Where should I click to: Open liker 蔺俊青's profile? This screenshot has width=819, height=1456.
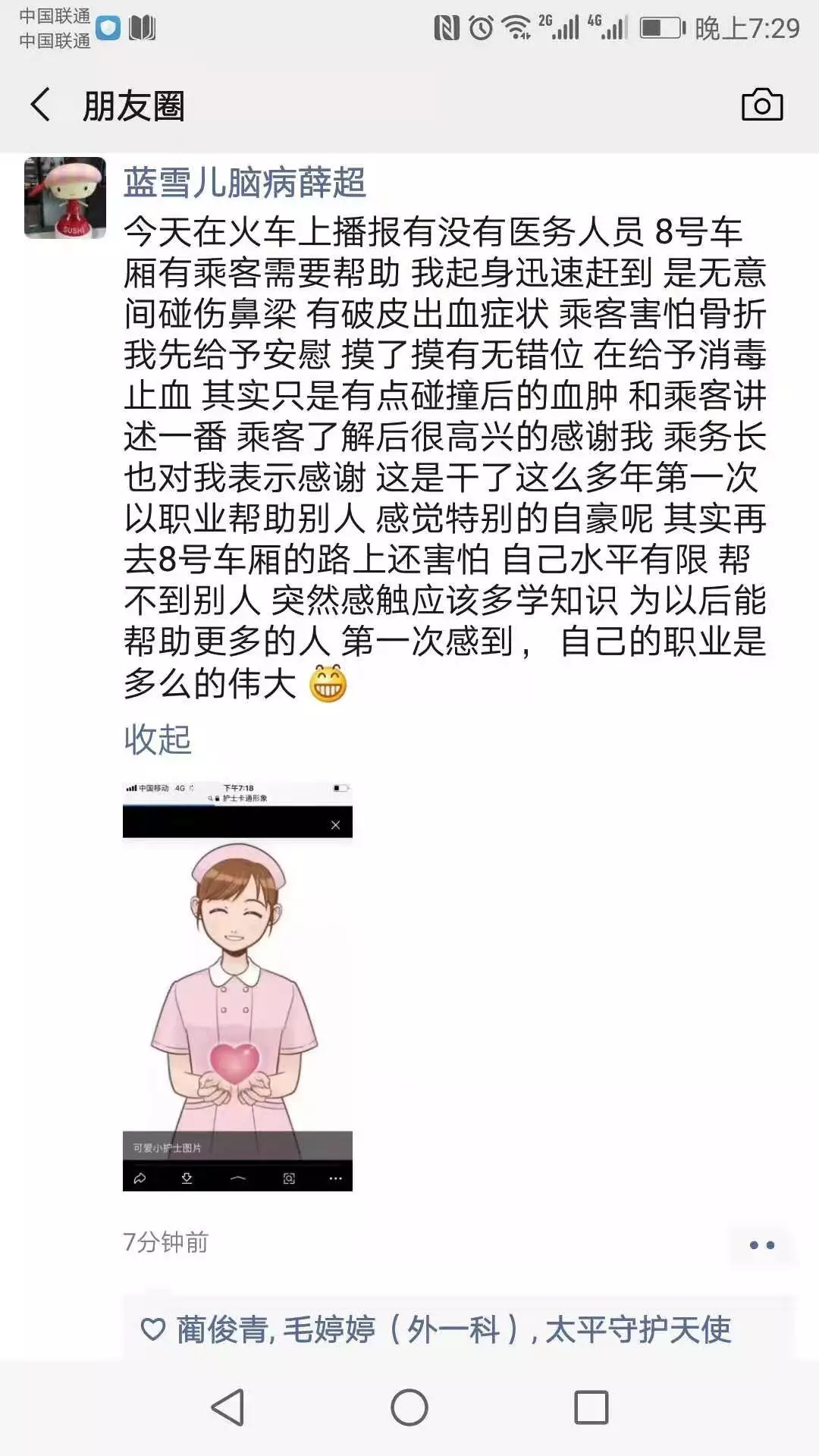pos(223,1330)
